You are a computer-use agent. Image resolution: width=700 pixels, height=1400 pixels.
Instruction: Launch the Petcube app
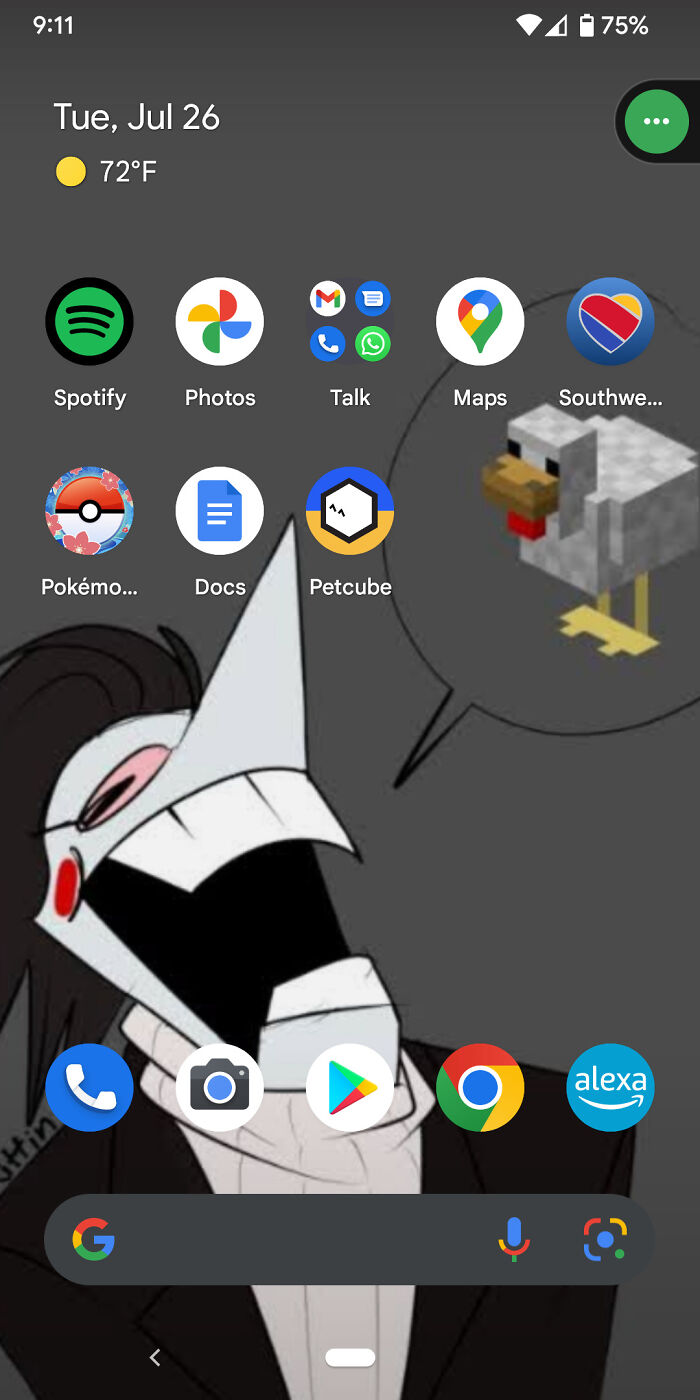pos(350,511)
